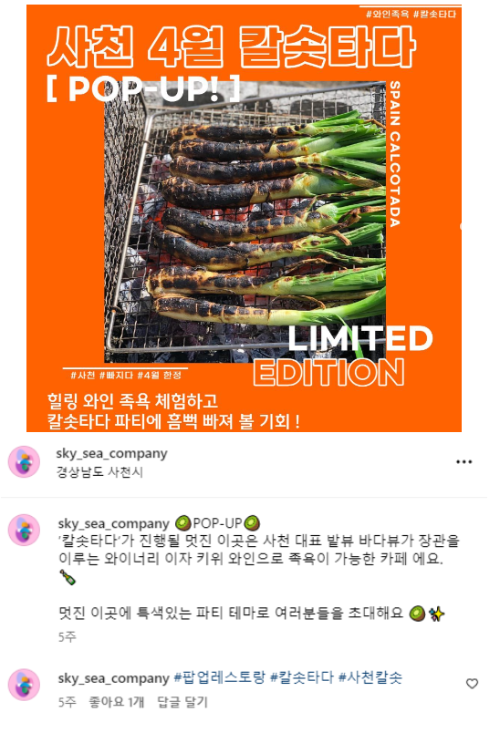Viewport: 500px width, 743px height.
Task: Open the #사천칼솟 hashtag
Action: coord(370,678)
